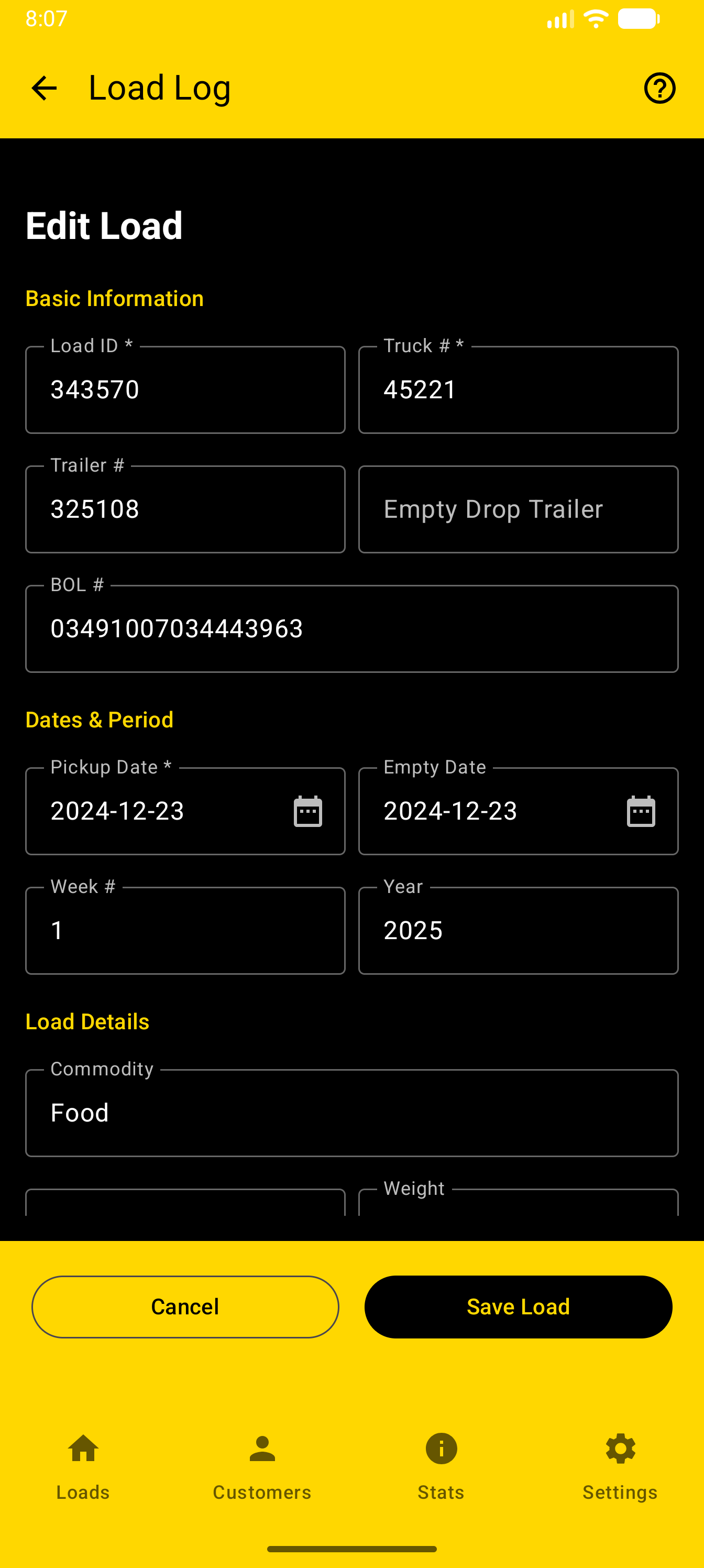The image size is (704, 1568).
Task: Toggle the Empty Drop Trailer option
Action: pyautogui.click(x=518, y=509)
